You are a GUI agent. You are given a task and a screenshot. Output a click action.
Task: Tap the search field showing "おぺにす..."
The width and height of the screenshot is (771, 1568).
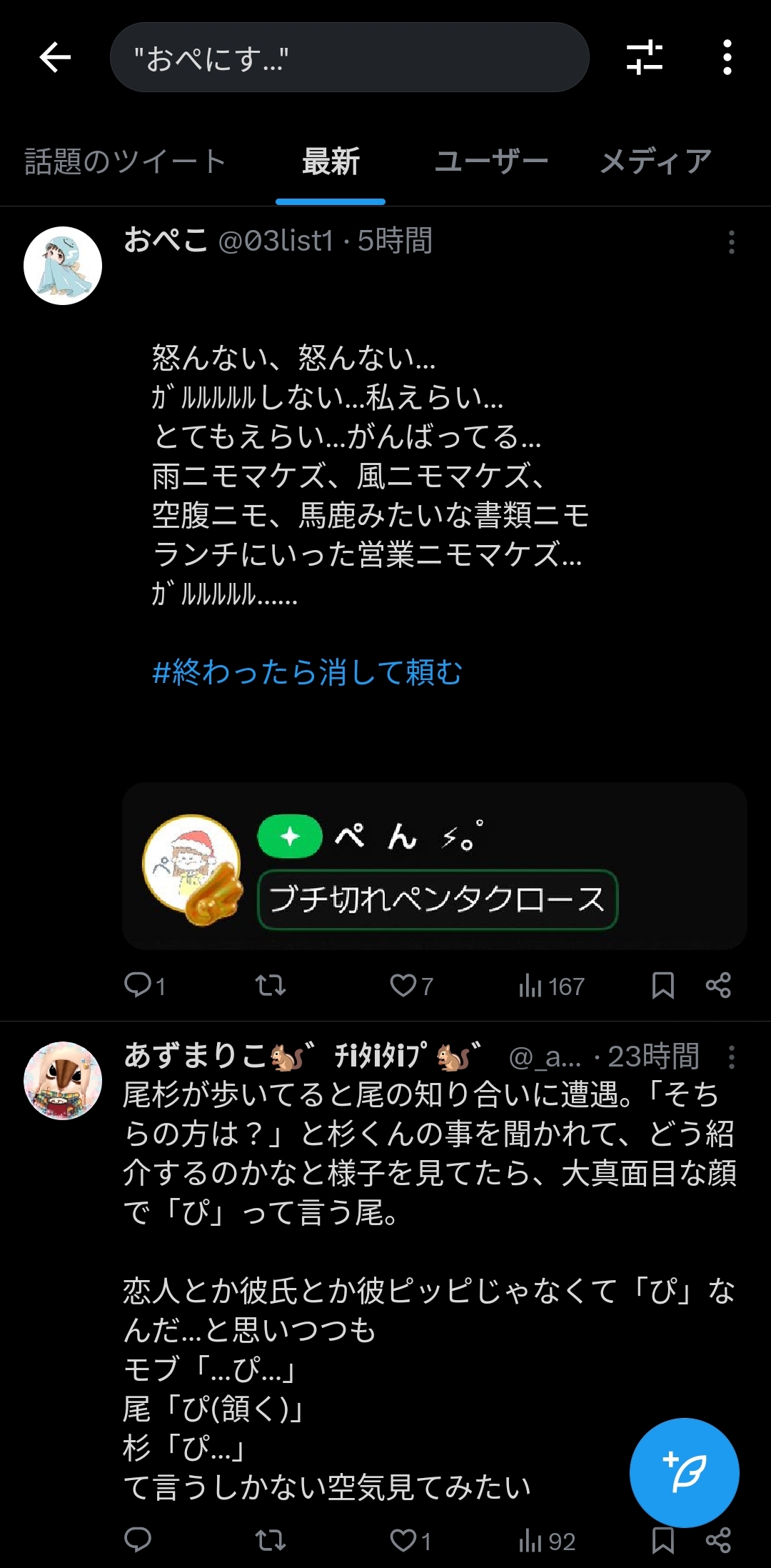(349, 57)
